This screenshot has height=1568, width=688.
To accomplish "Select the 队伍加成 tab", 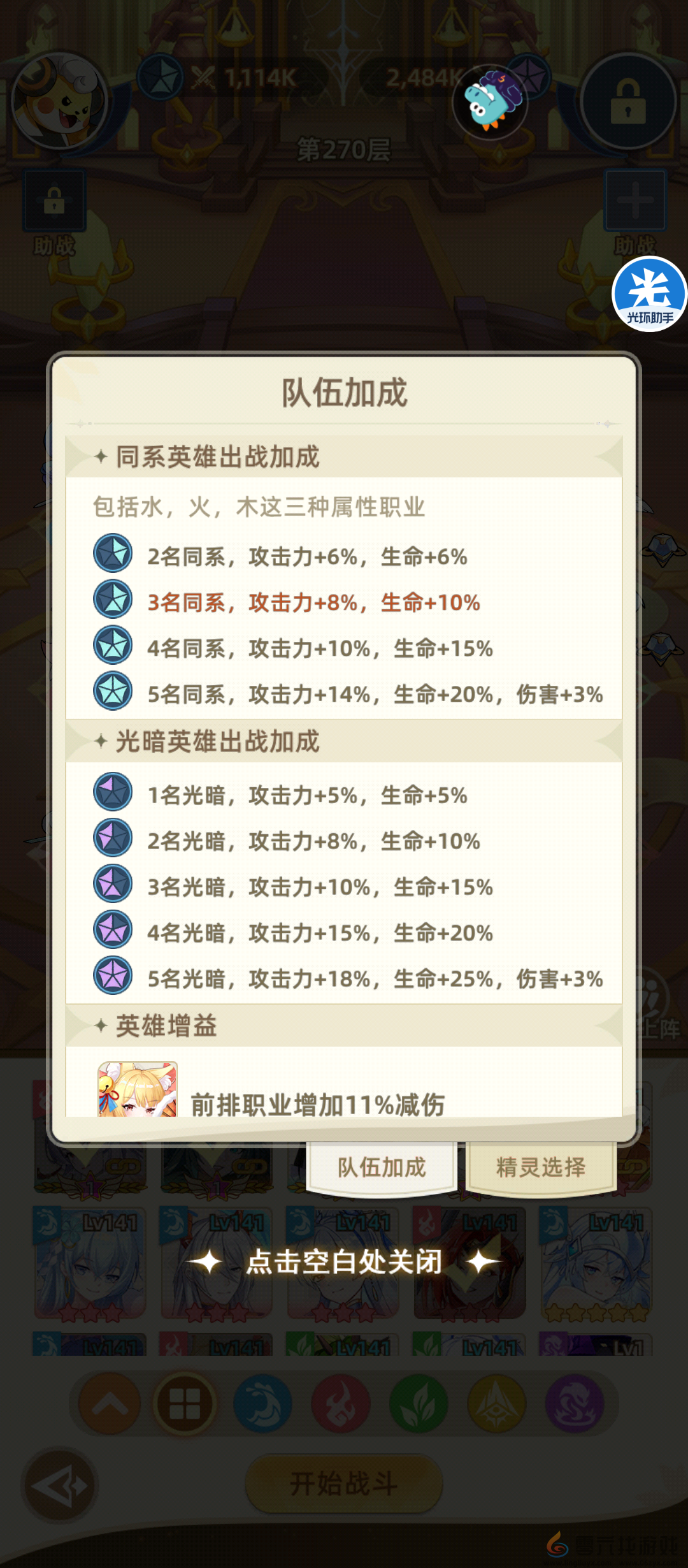I will [x=382, y=1168].
